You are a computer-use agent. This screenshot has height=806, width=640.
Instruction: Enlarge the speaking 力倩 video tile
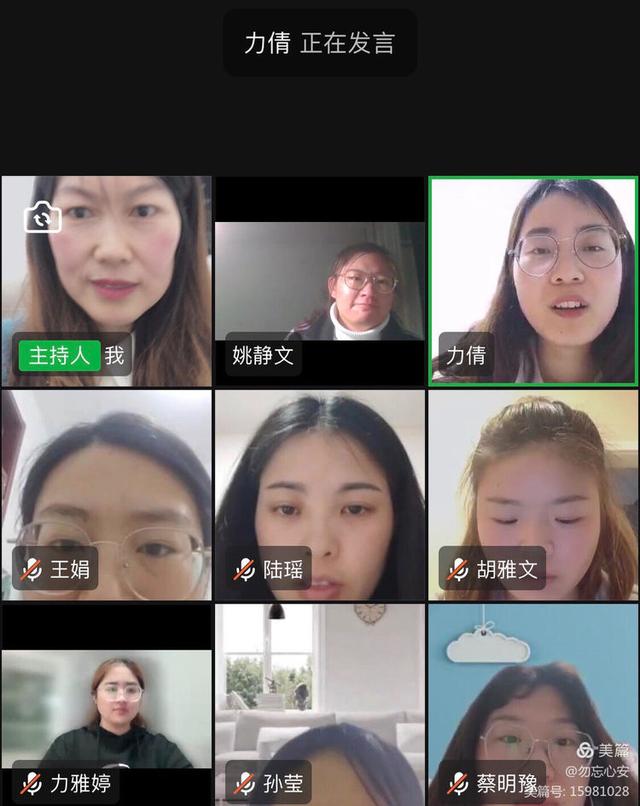point(533,280)
